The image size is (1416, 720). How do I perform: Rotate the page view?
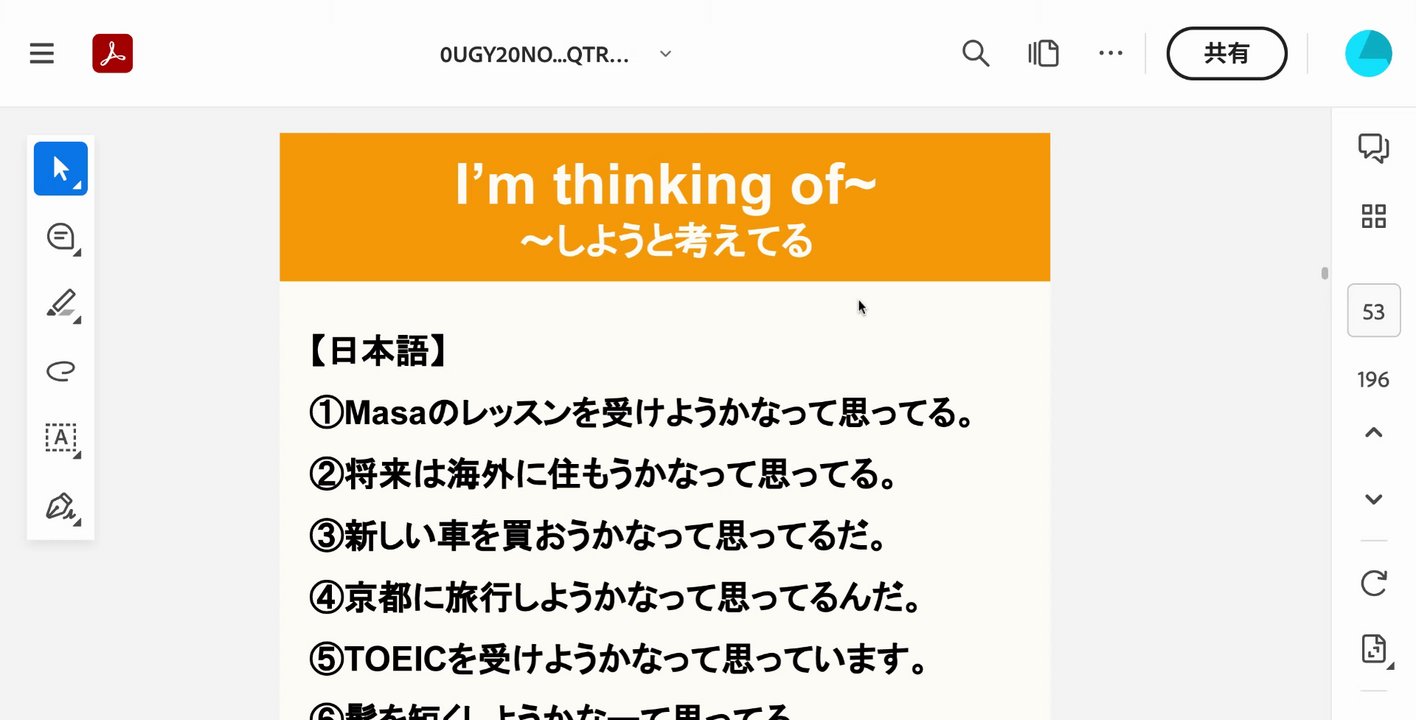coord(1373,583)
